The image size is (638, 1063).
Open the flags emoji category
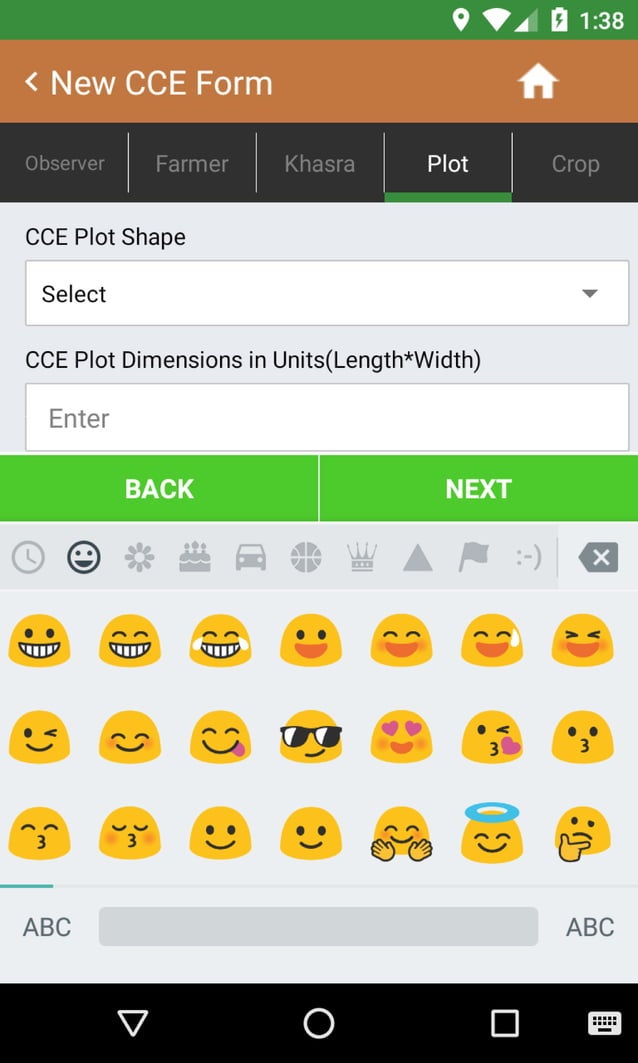(x=473, y=558)
